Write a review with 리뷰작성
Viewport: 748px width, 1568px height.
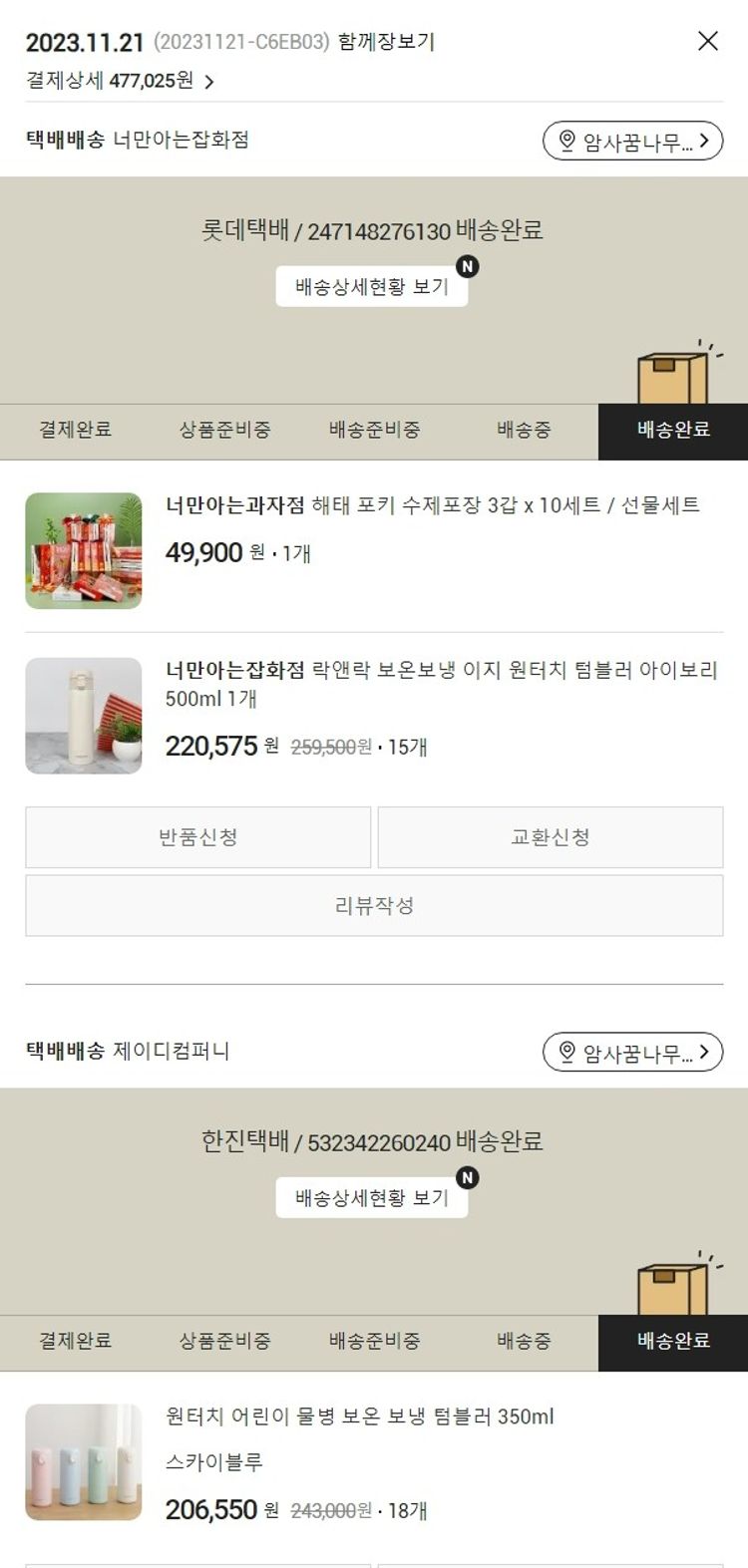point(374,906)
